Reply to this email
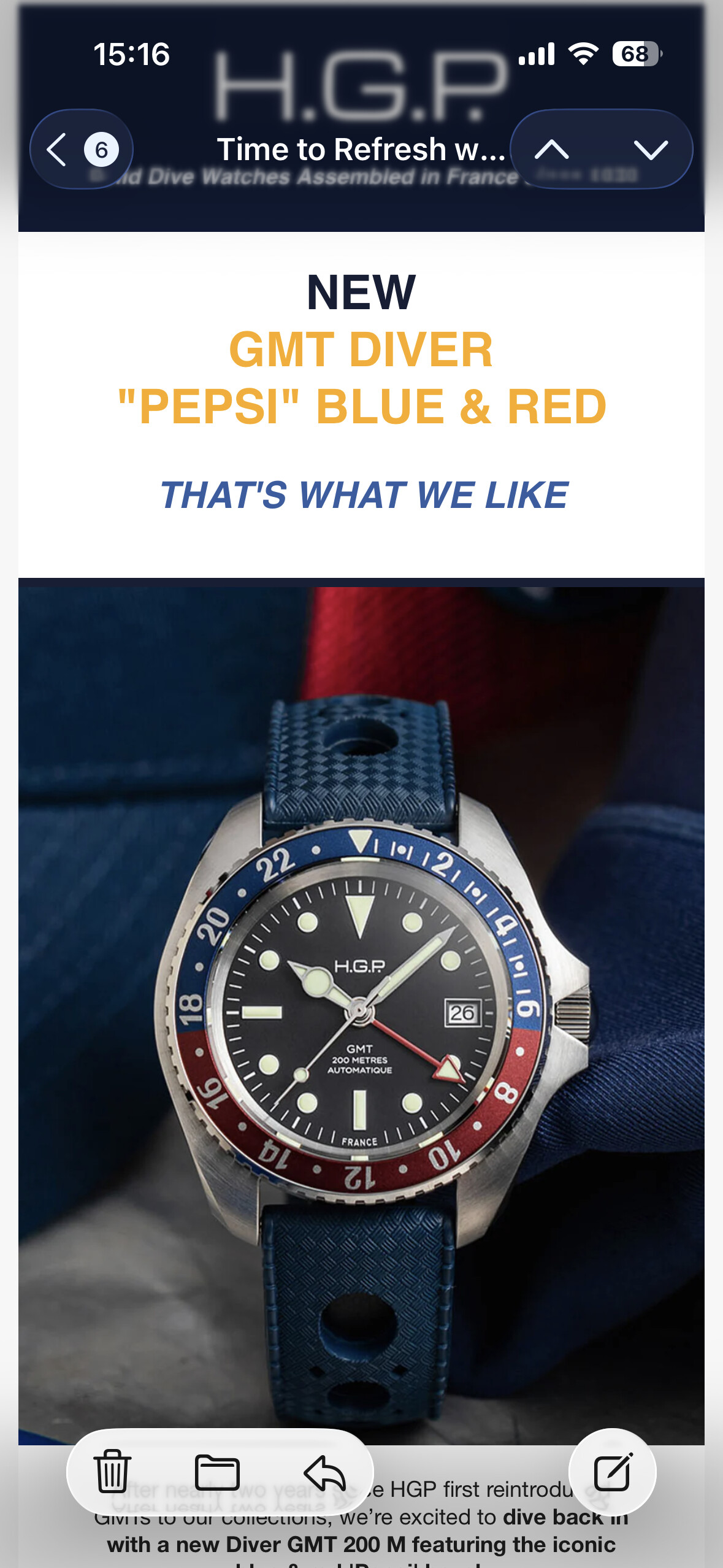 (324, 1472)
